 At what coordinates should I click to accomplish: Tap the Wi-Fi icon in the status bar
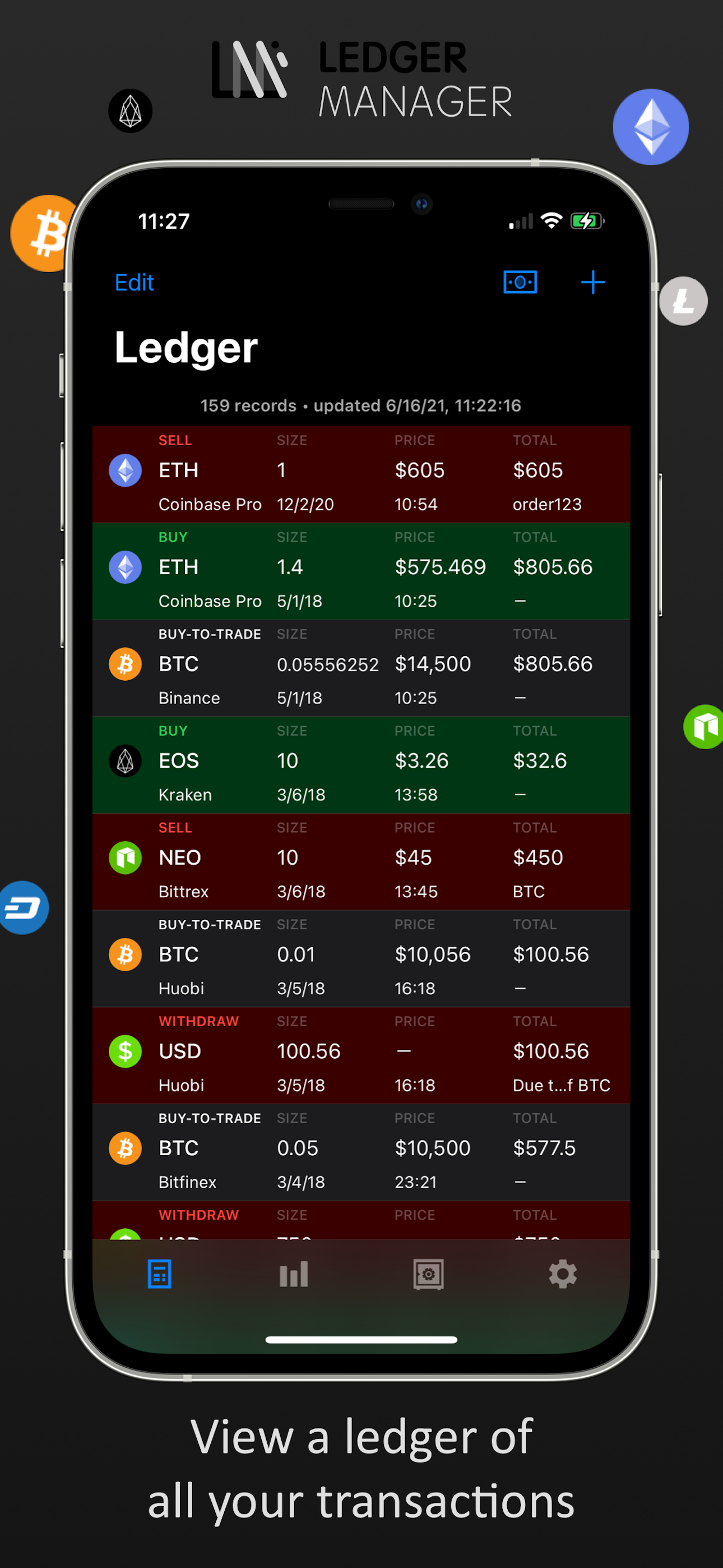click(551, 221)
